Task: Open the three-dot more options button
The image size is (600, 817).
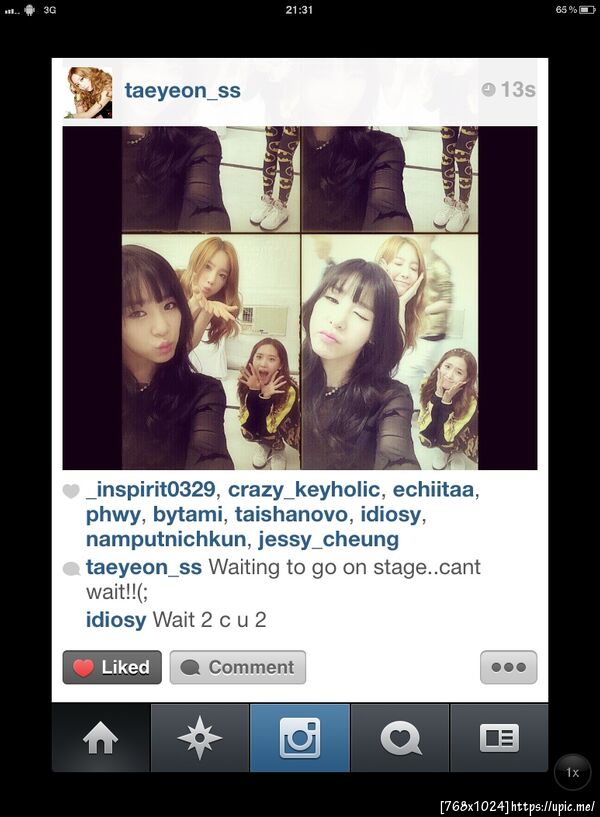Action: [508, 667]
